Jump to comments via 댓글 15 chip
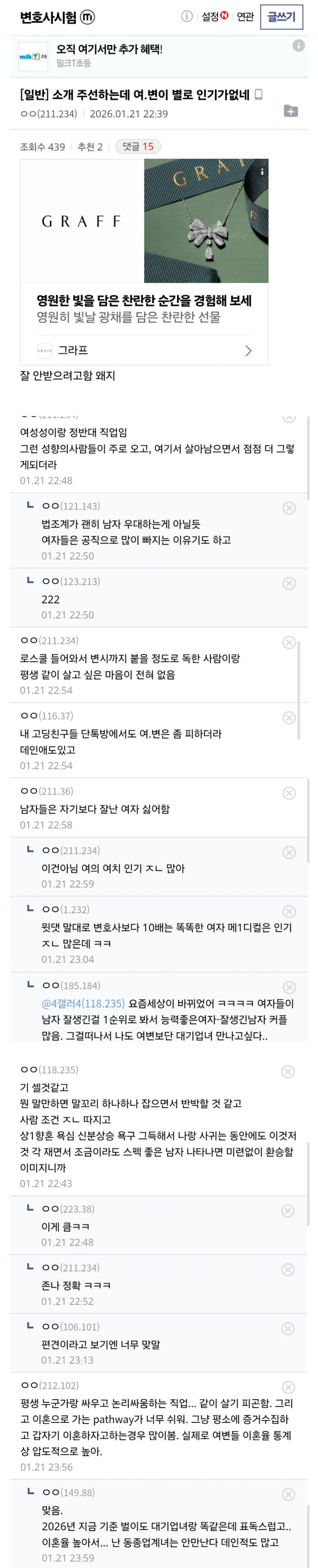This screenshot has width=318, height=1568. [x=138, y=147]
